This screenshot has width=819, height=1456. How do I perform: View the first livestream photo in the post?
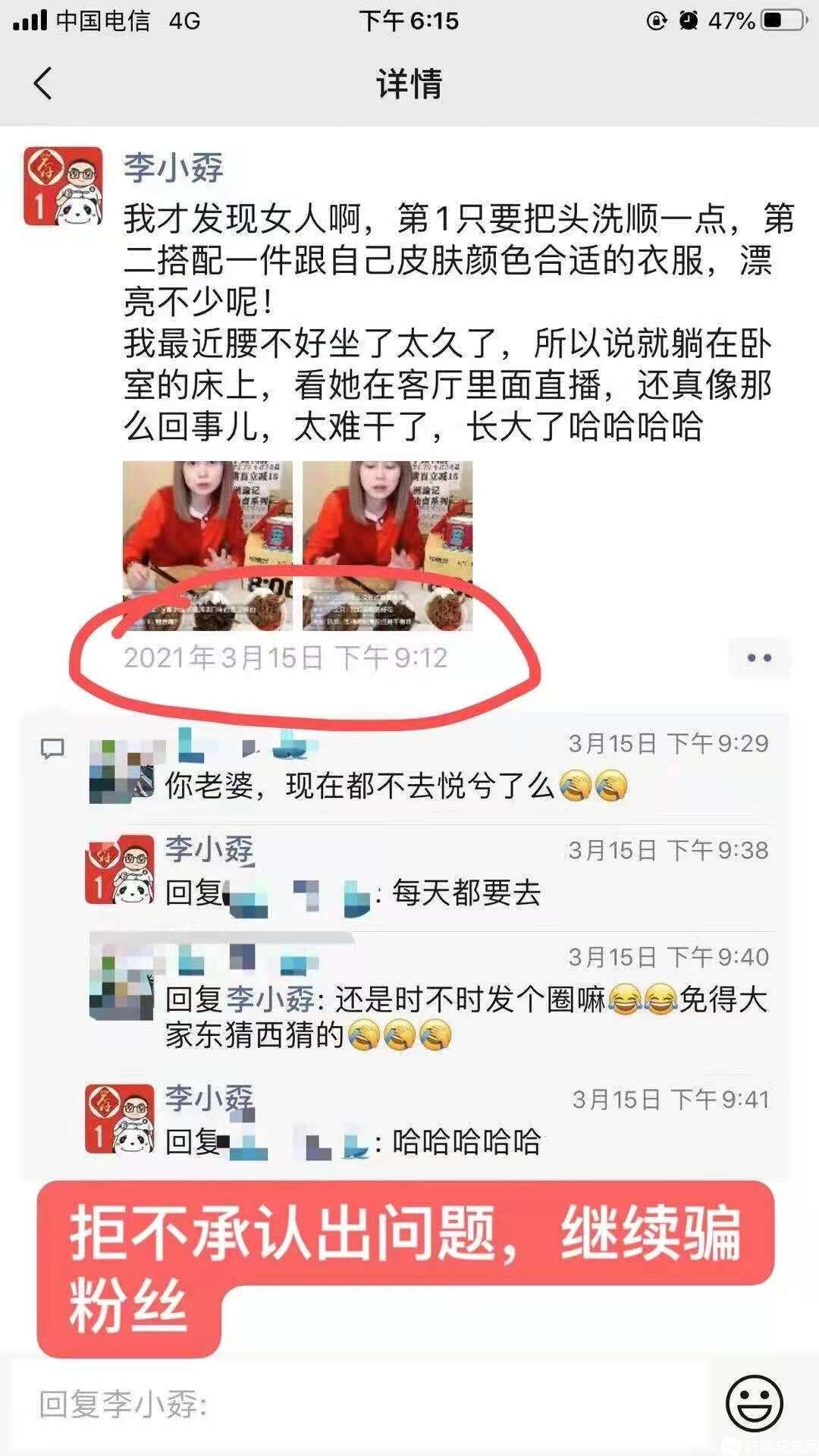[207, 545]
